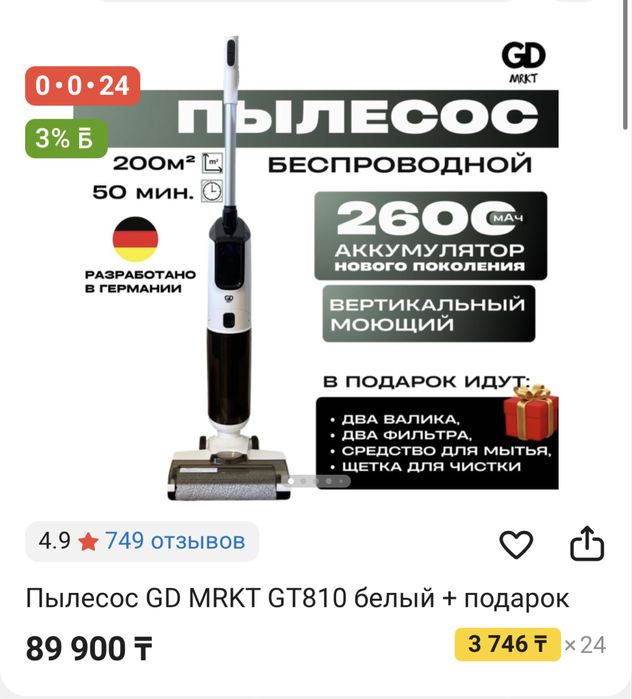Open the vacuum cleaner product photo
Image resolution: width=632 pixels, height=699 pixels.
click(316, 270)
